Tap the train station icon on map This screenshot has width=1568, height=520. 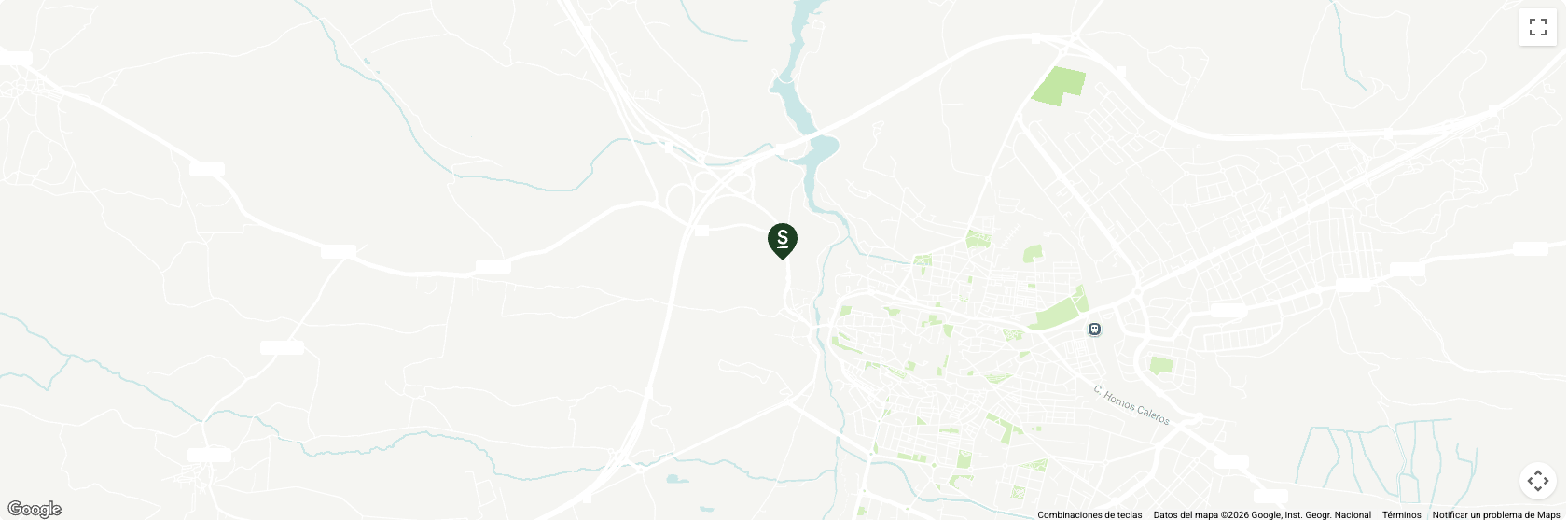coord(1094,330)
